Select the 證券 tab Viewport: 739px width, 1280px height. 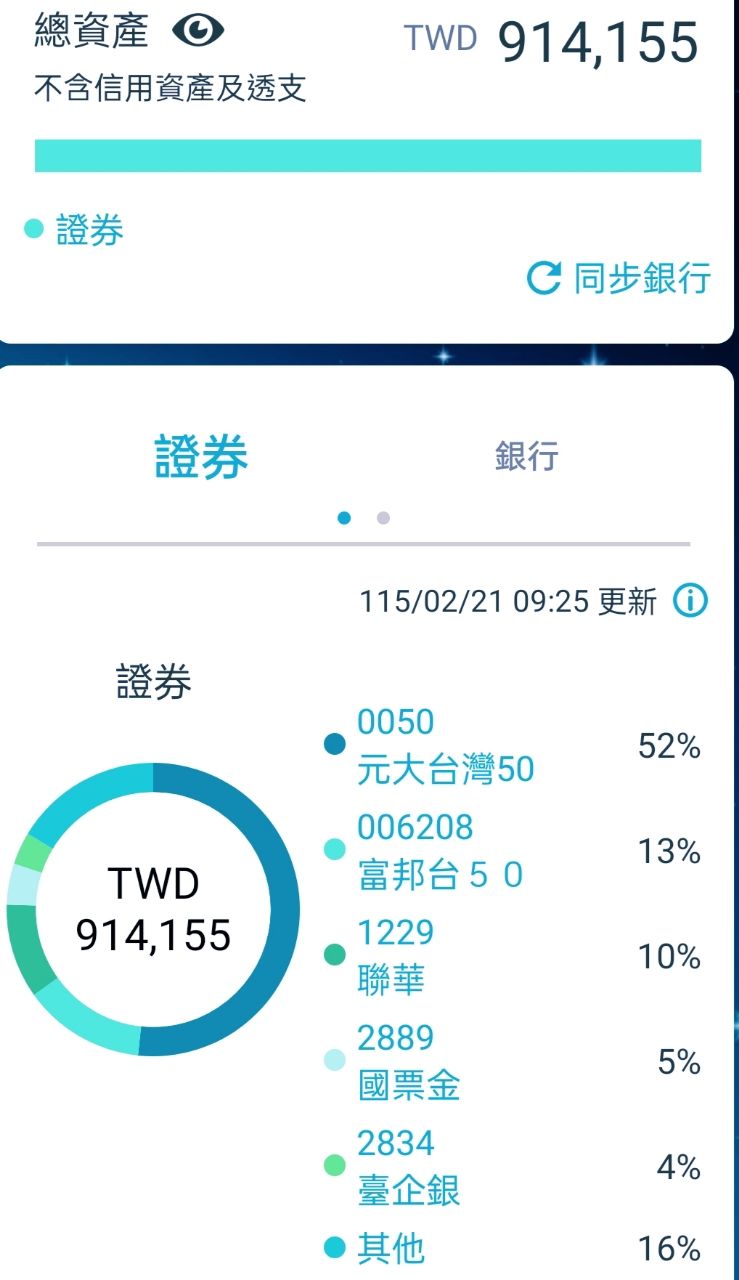(202, 457)
